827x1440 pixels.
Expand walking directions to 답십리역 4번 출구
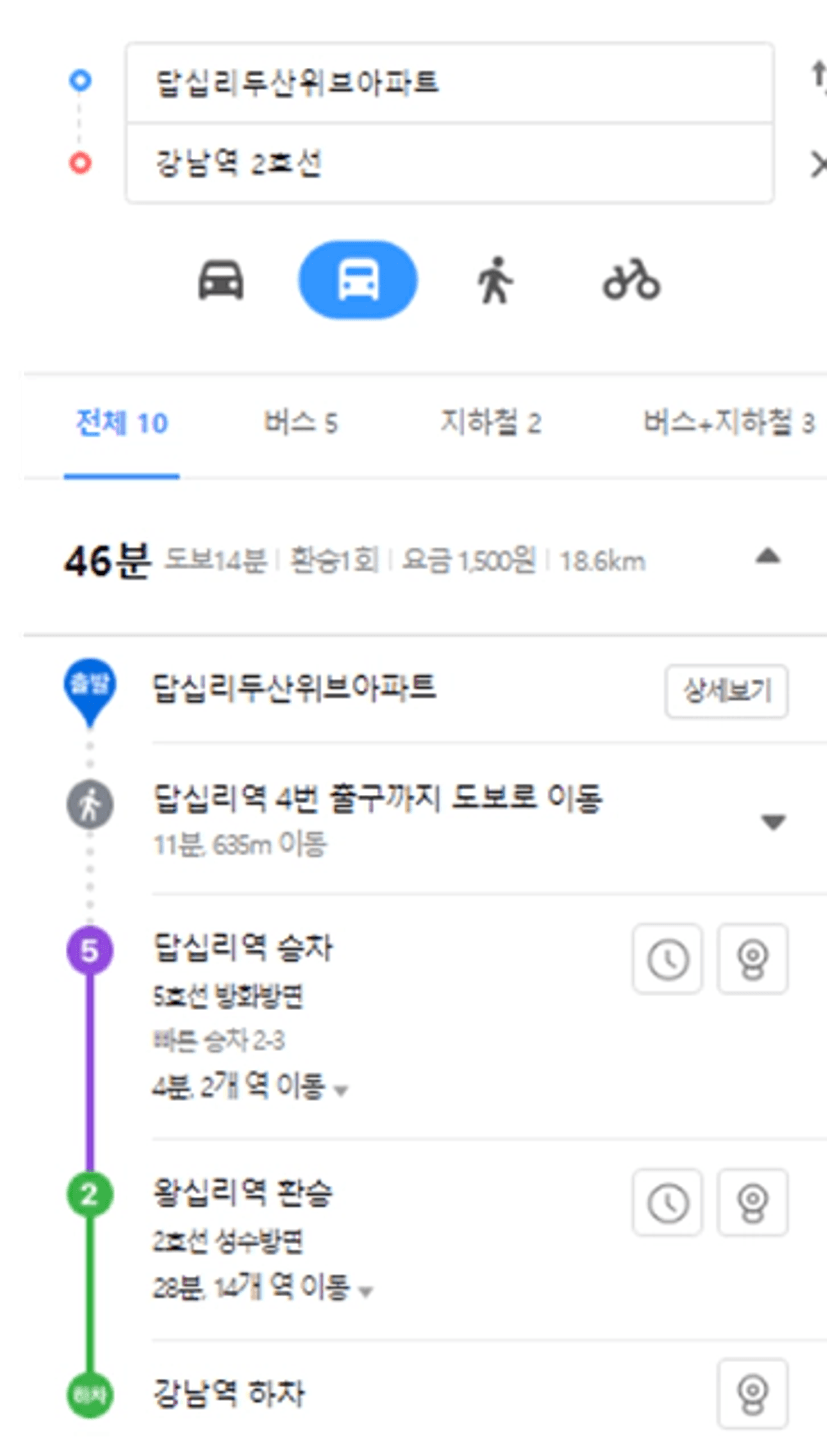(x=773, y=822)
